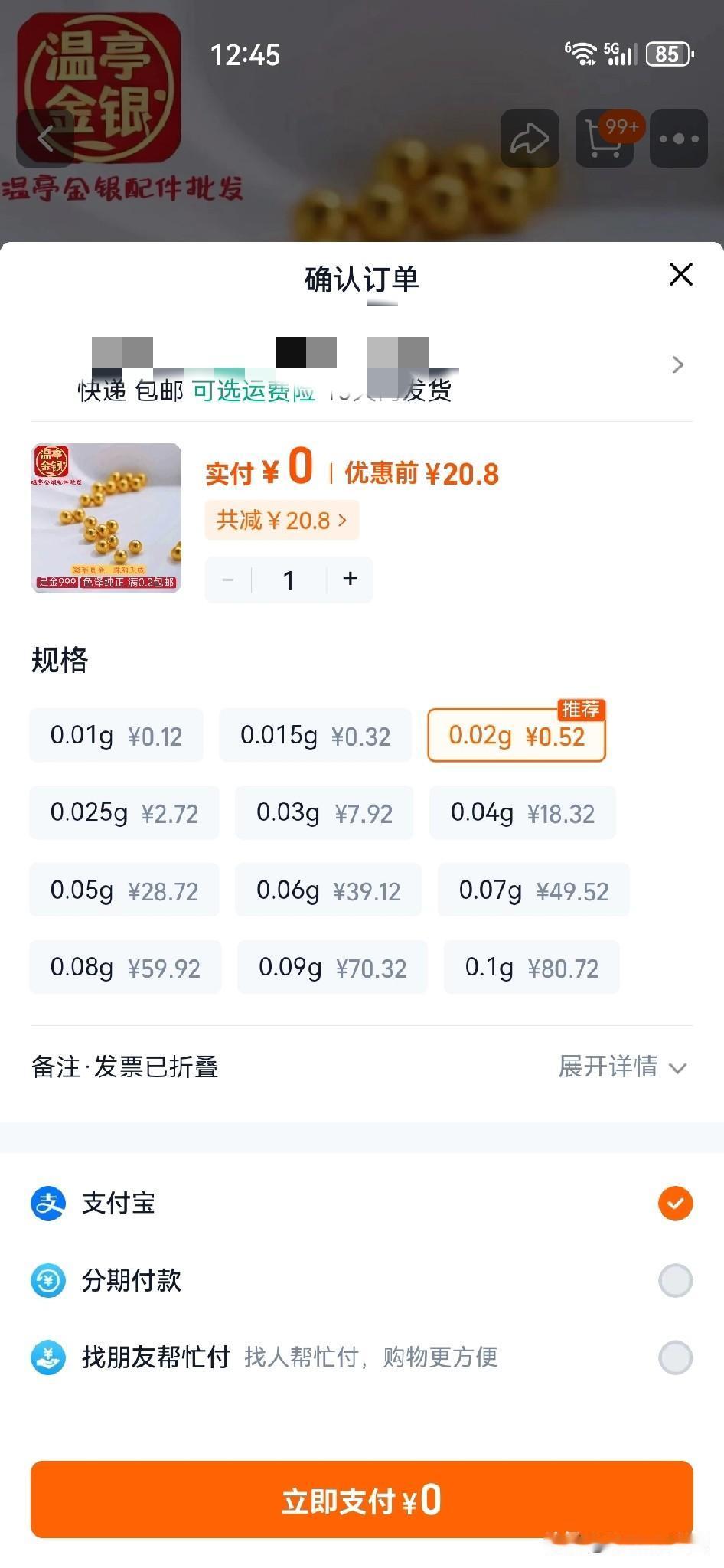Viewport: 724px width, 1568px height.
Task: Increase quantity with the plus button
Action: click(x=350, y=580)
